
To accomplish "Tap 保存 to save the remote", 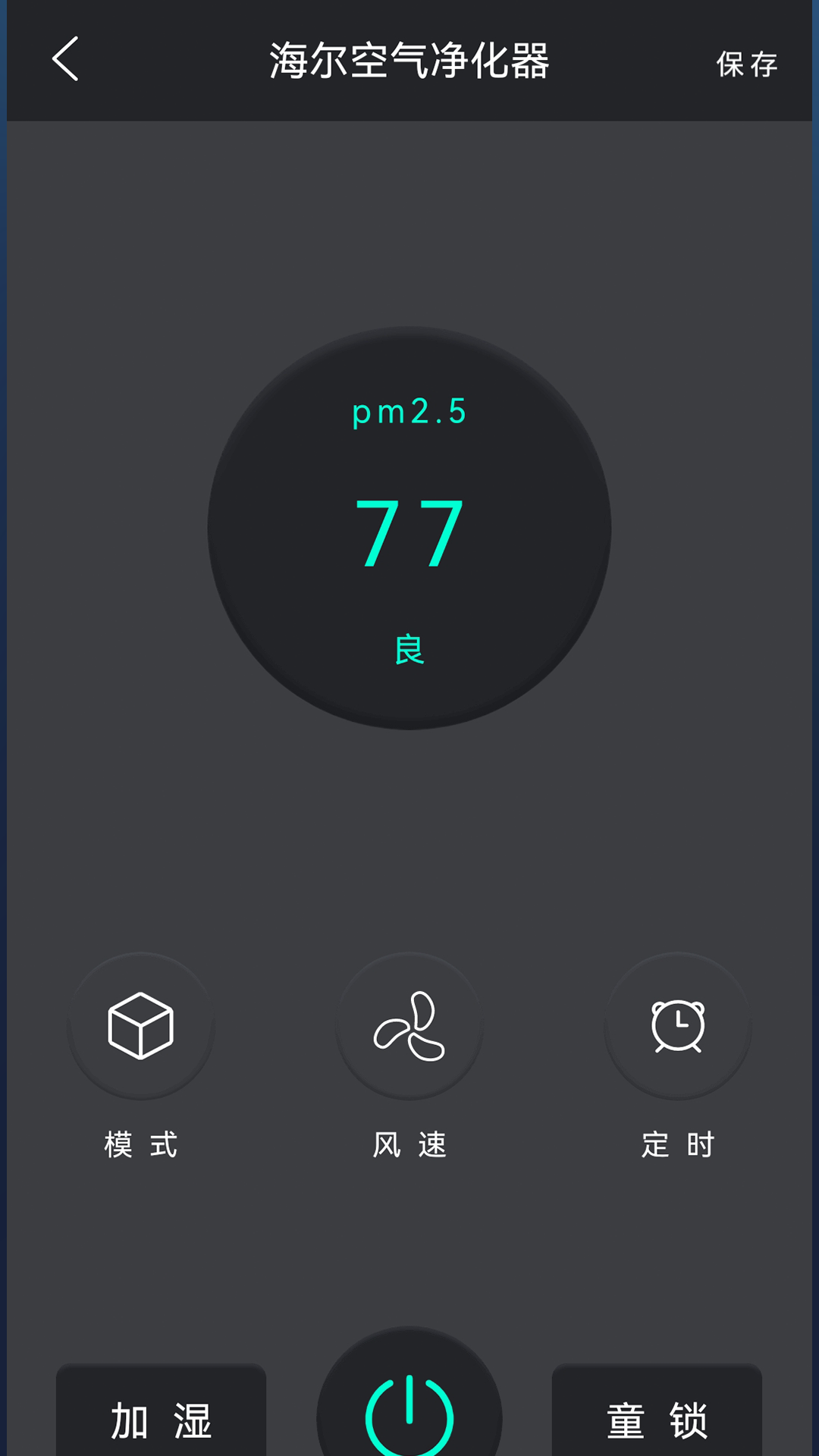I will tap(747, 64).
